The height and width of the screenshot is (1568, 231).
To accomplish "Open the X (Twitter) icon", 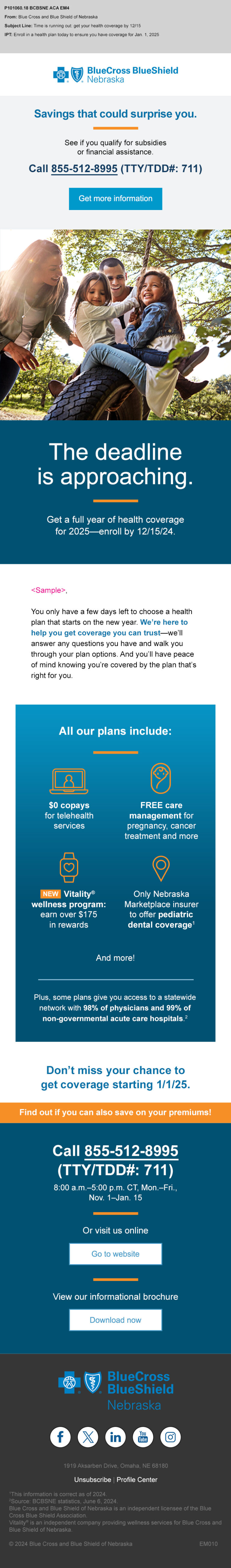I will coord(88,1437).
